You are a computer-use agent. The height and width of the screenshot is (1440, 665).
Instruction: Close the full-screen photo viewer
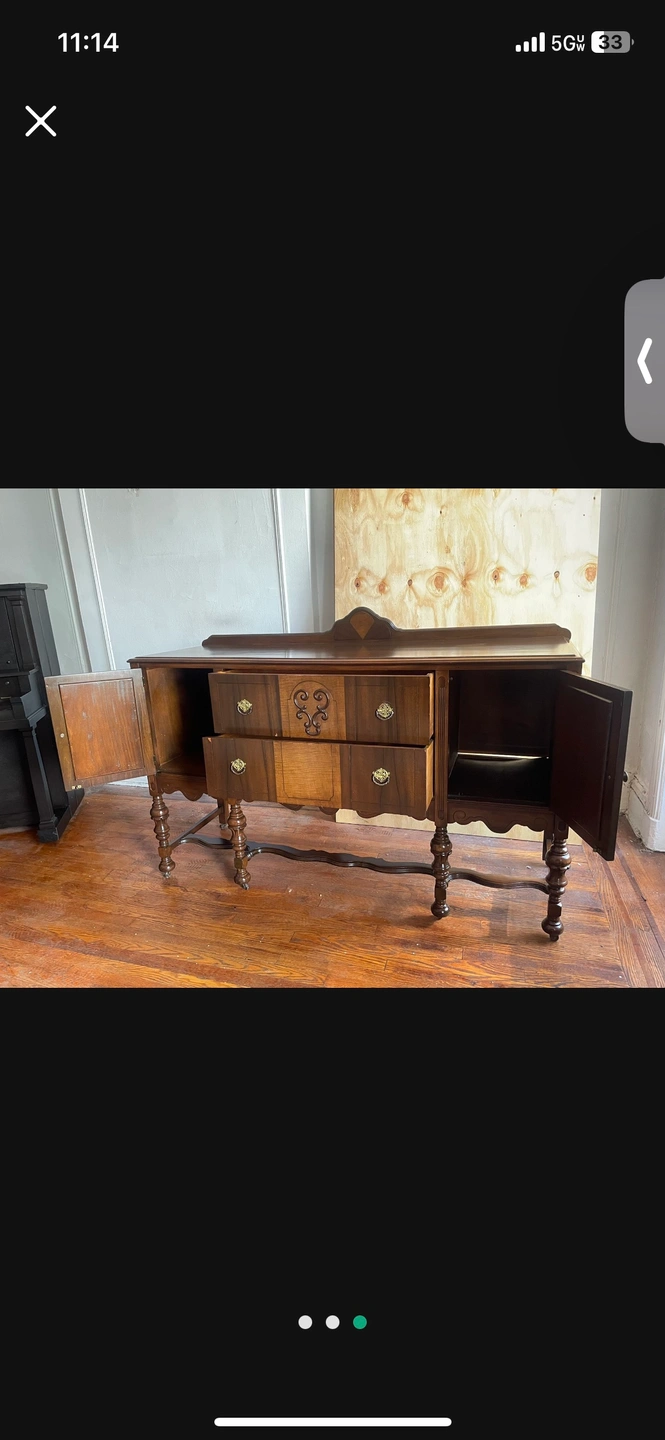41,121
